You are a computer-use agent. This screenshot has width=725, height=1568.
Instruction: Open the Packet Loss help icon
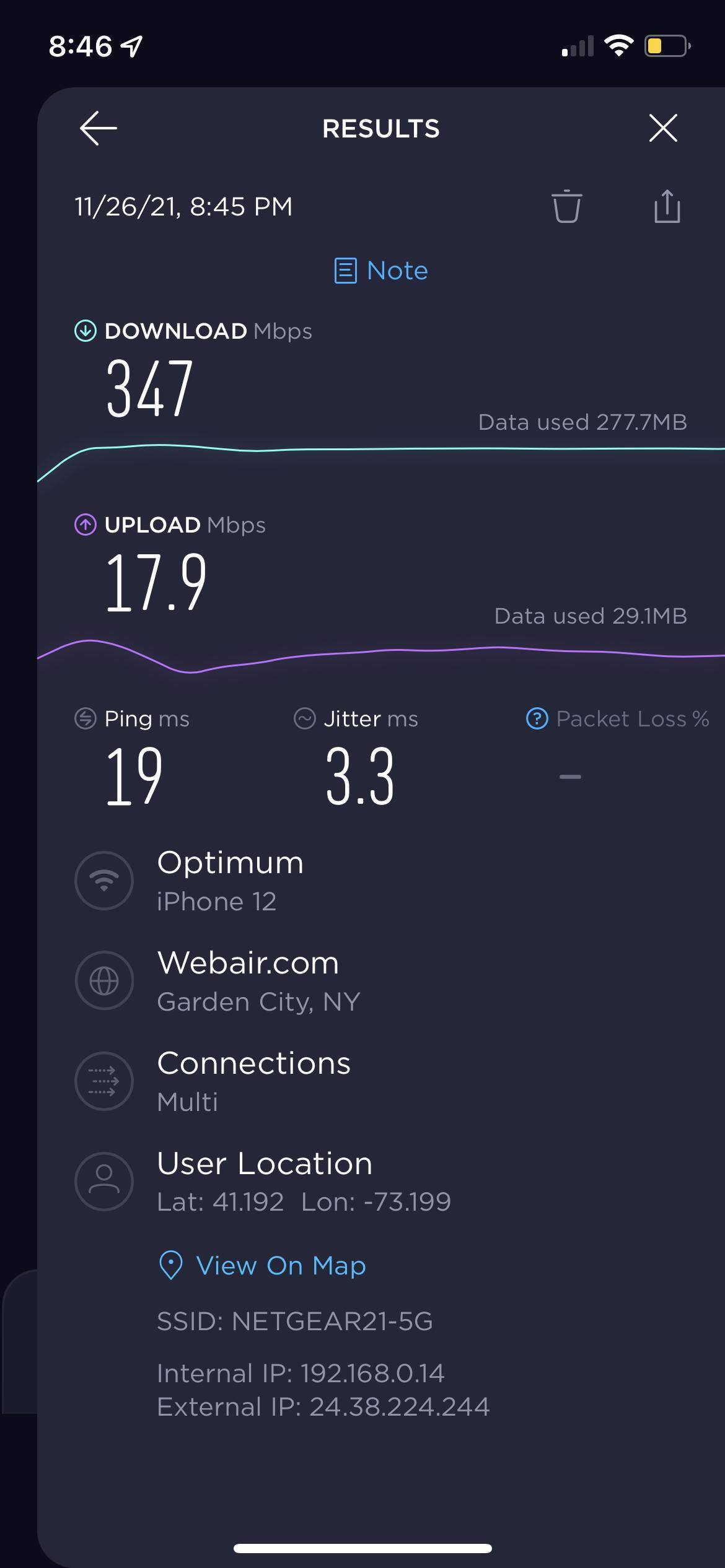pos(537,719)
